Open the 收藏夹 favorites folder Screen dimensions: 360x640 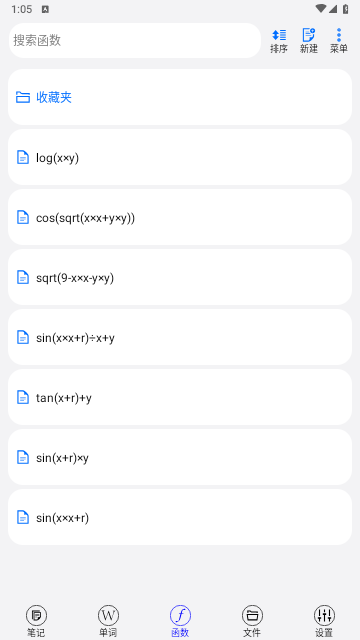click(180, 97)
